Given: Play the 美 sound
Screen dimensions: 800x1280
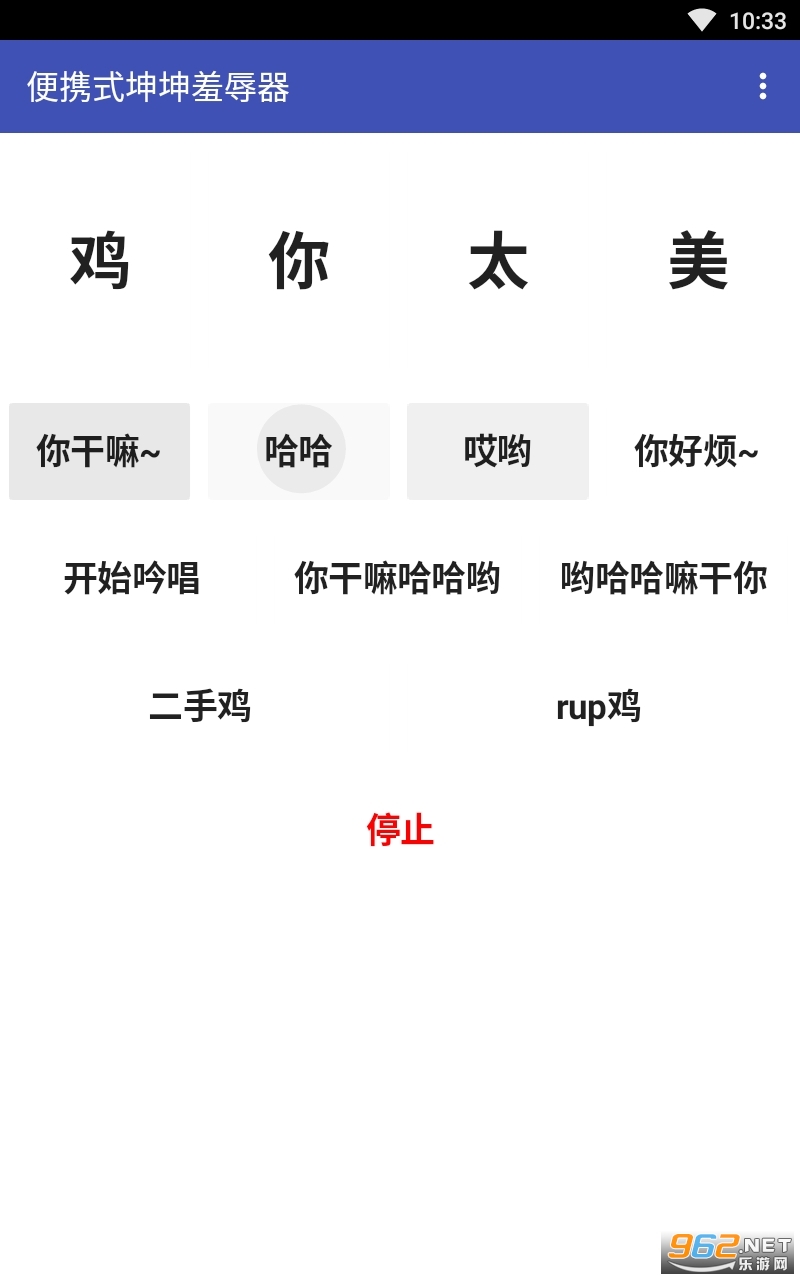Looking at the screenshot, I should click(698, 262).
